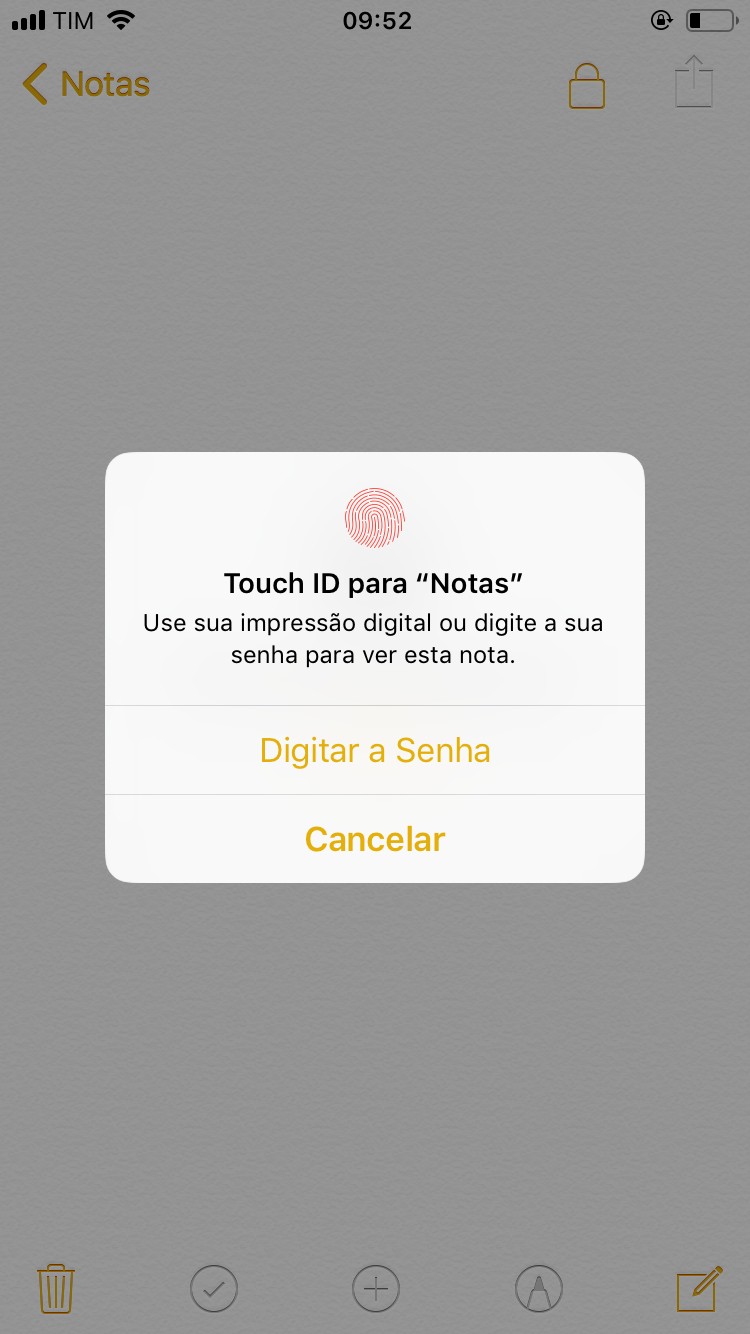Image resolution: width=750 pixels, height=1334 pixels.
Task: Delete this note with the trash icon
Action: pyautogui.click(x=56, y=1288)
